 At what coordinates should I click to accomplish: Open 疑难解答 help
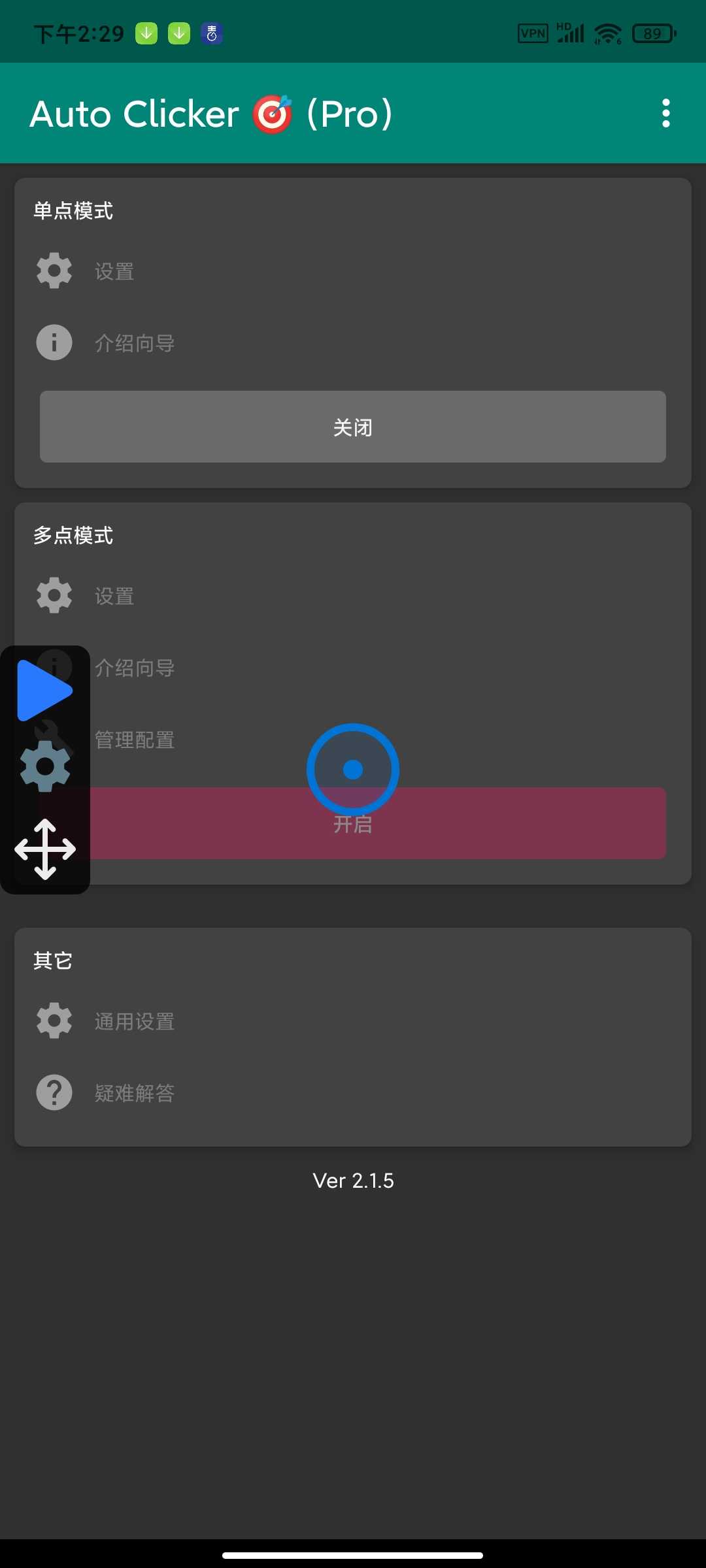134,1092
